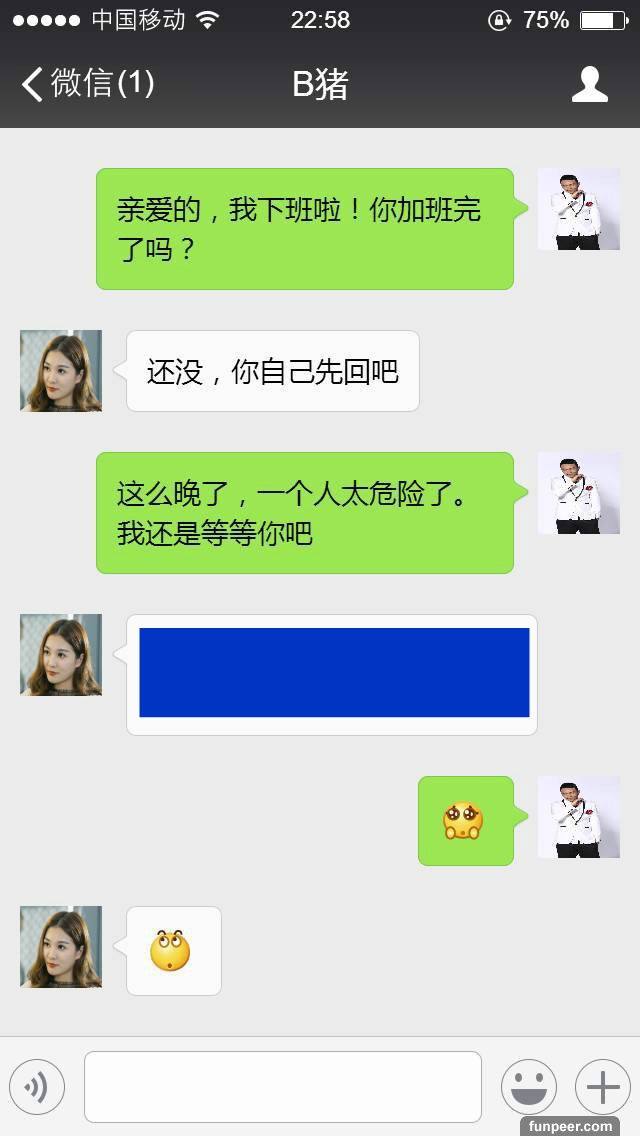Open the emoji sticker panel
The height and width of the screenshot is (1136, 640).
click(x=528, y=1087)
